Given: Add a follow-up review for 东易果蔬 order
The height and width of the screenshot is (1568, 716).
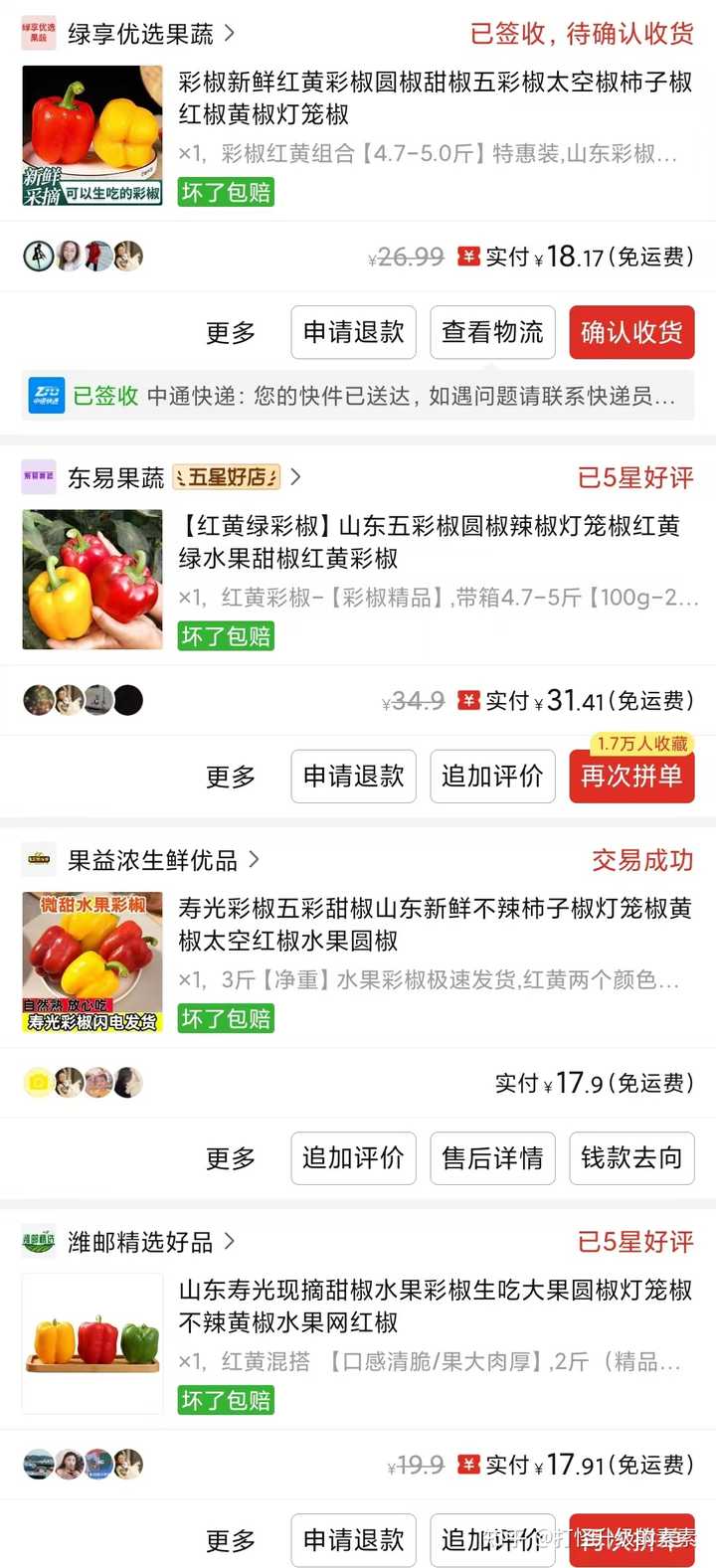Looking at the screenshot, I should (x=492, y=777).
